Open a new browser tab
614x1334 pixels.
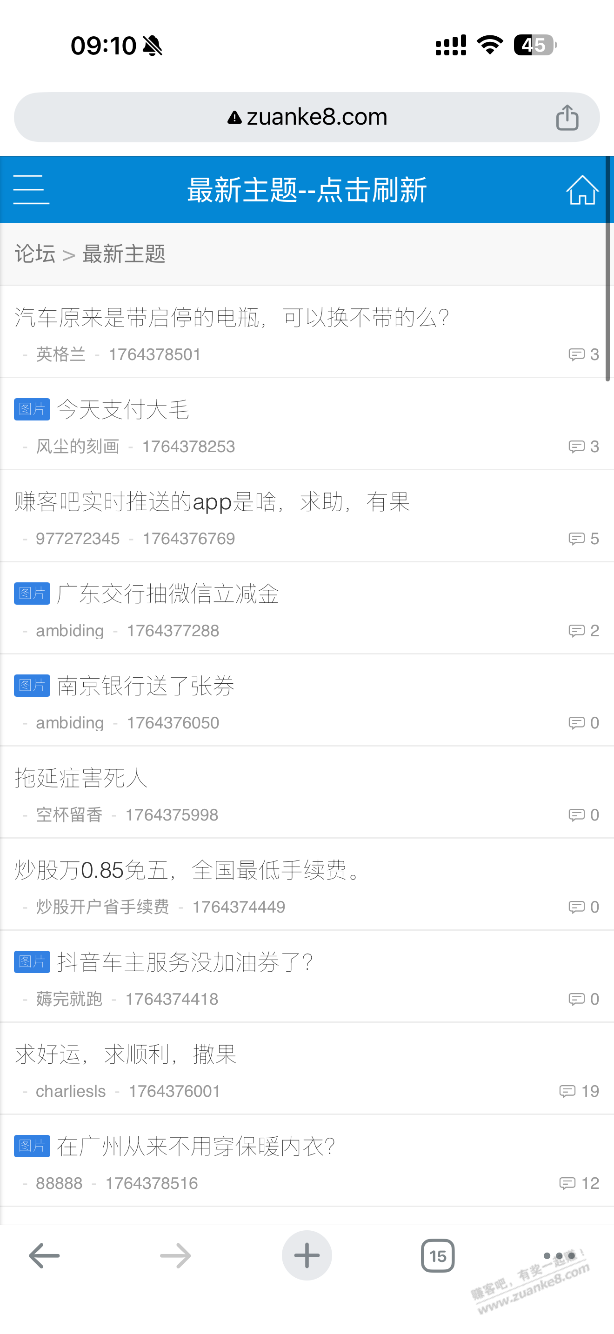(307, 1255)
